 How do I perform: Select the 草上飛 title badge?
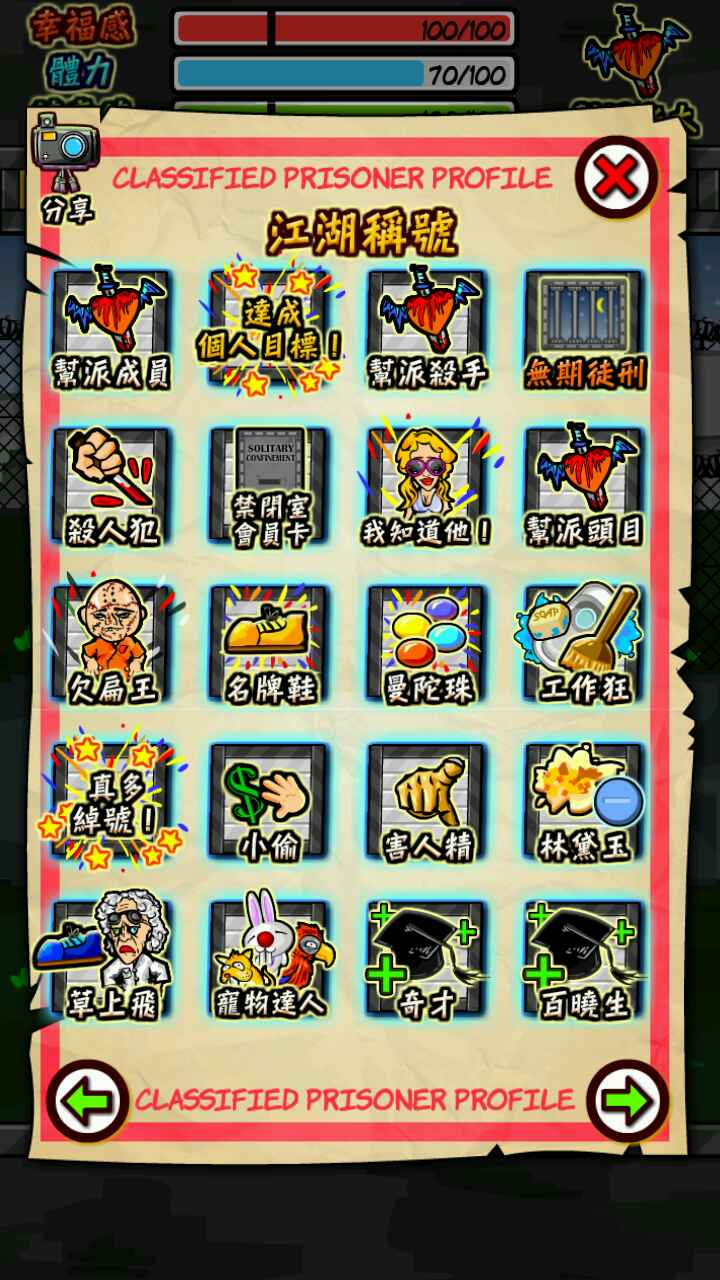[111, 960]
